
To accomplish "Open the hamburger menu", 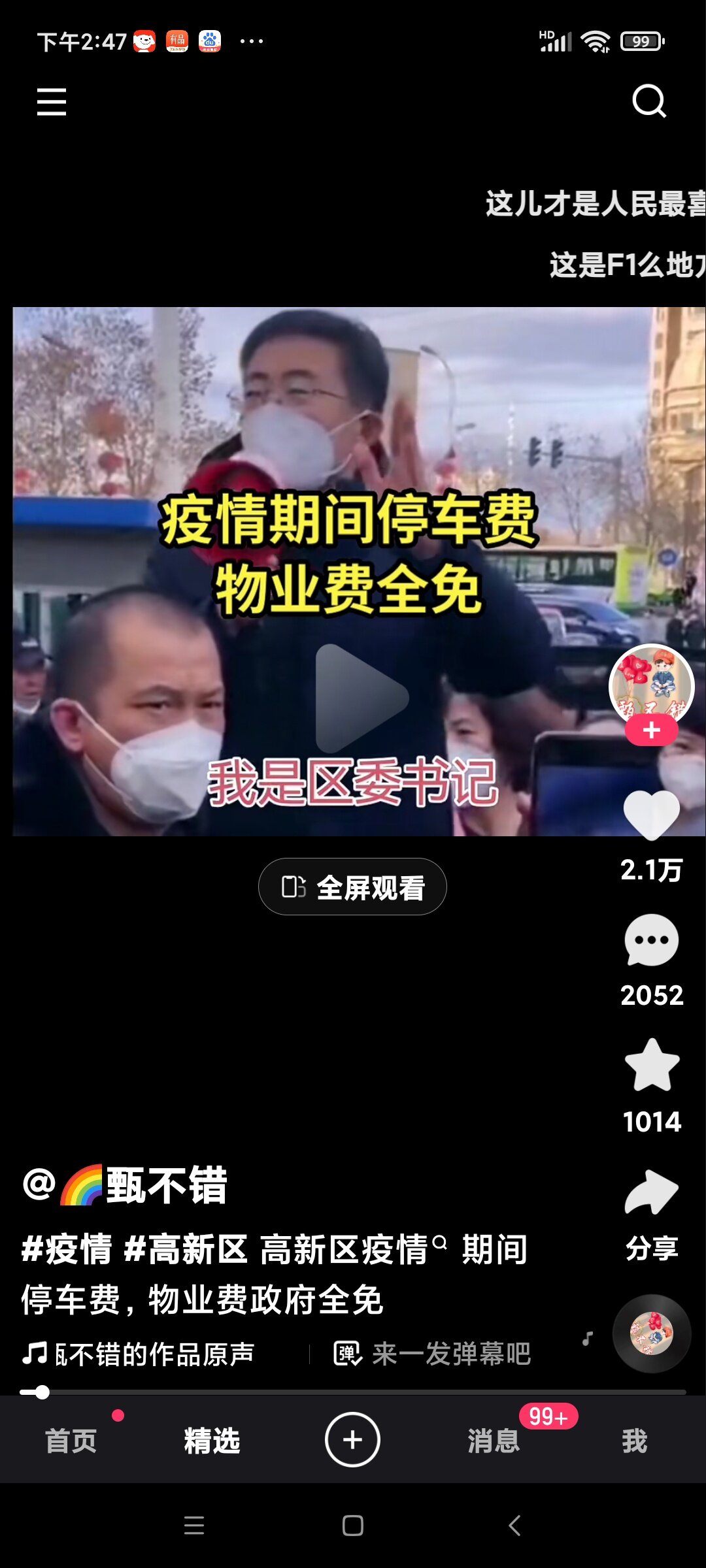I will [52, 102].
